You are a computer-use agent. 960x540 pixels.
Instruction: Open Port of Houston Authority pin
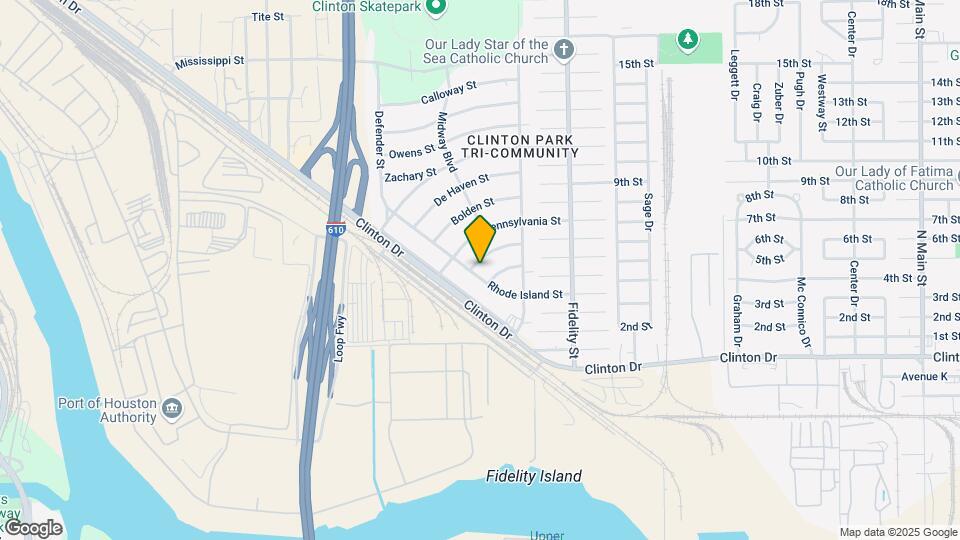point(172,407)
